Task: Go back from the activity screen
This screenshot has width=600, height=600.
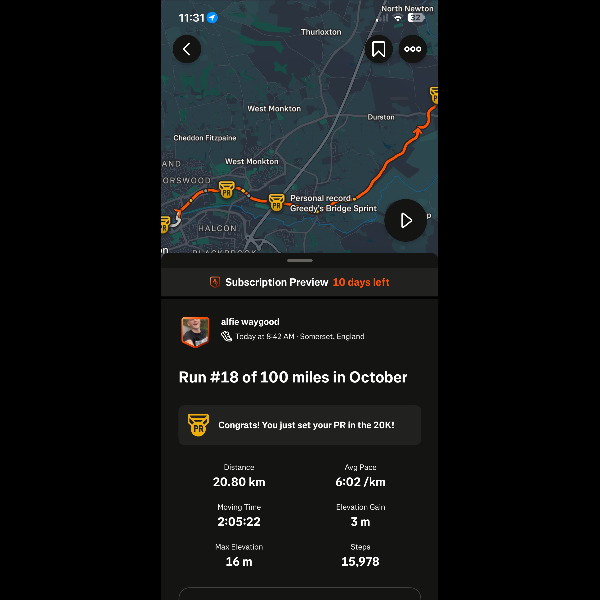Action: 187,49
